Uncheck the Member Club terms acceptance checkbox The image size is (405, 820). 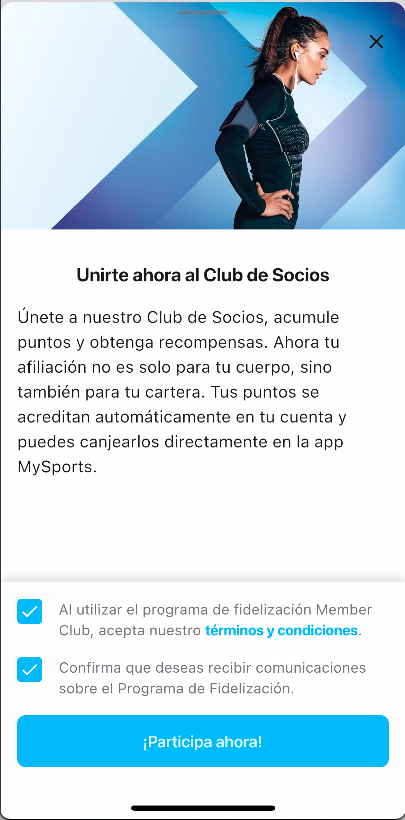pos(29,611)
